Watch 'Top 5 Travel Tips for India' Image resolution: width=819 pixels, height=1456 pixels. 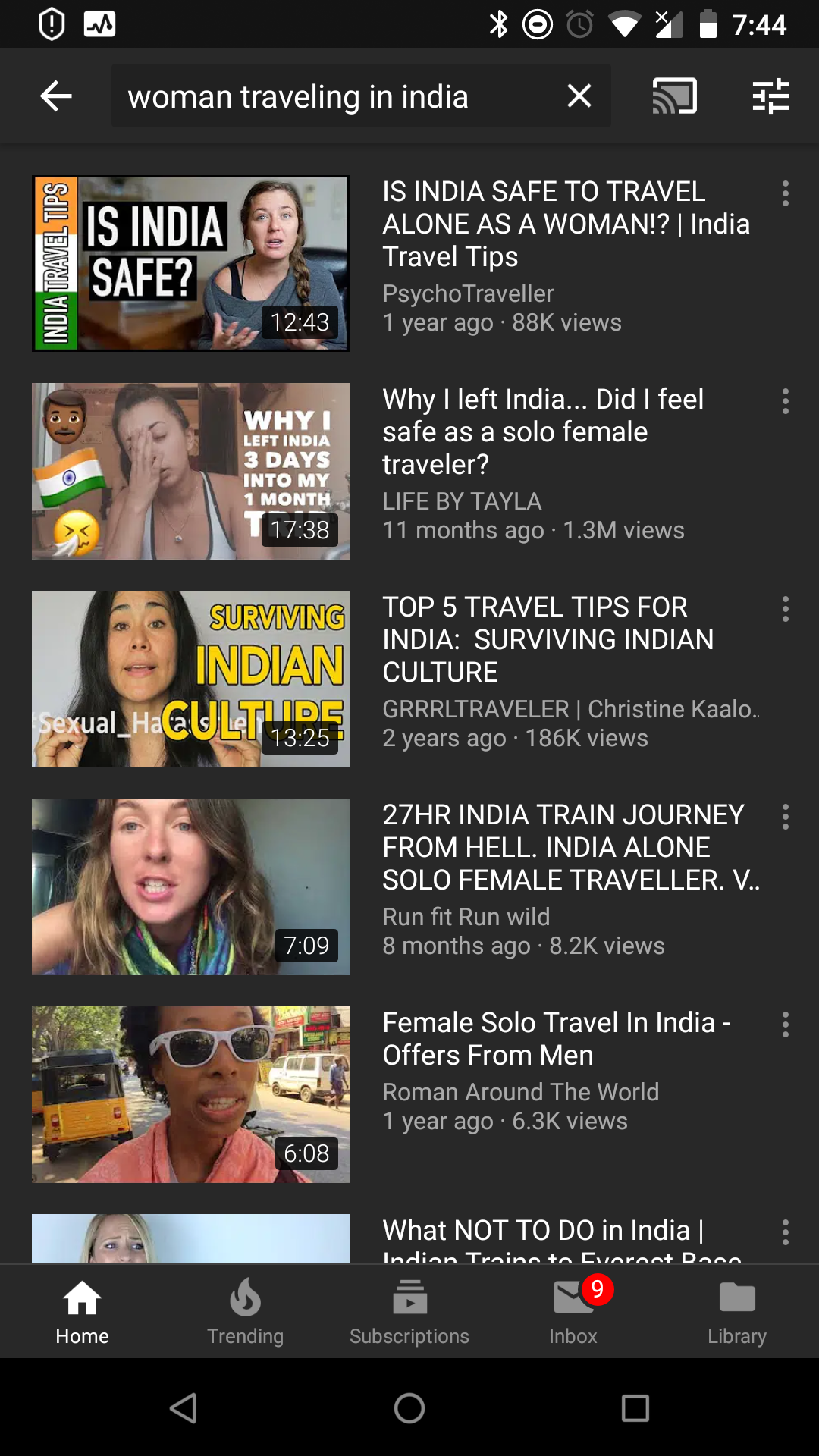[x=190, y=679]
